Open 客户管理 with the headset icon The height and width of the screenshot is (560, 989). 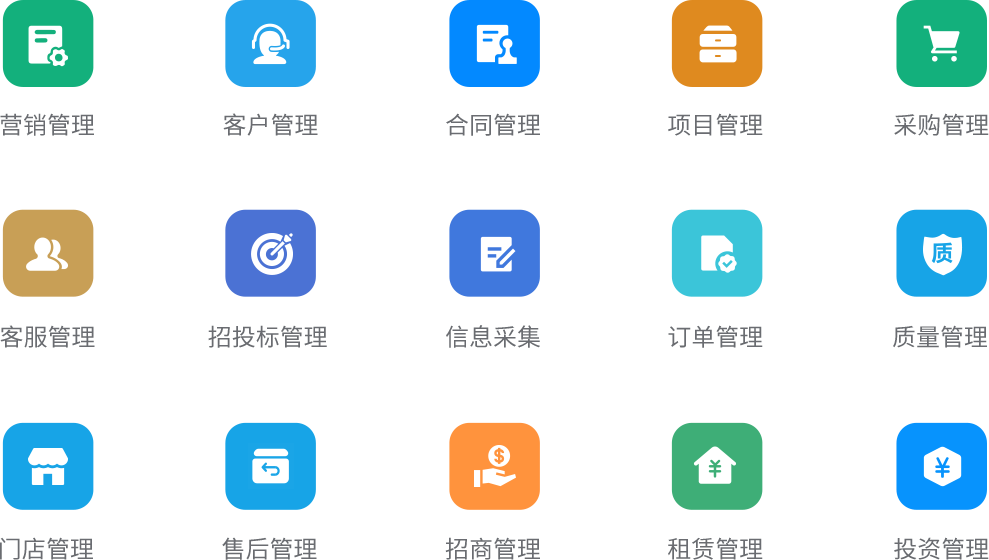[x=270, y=44]
